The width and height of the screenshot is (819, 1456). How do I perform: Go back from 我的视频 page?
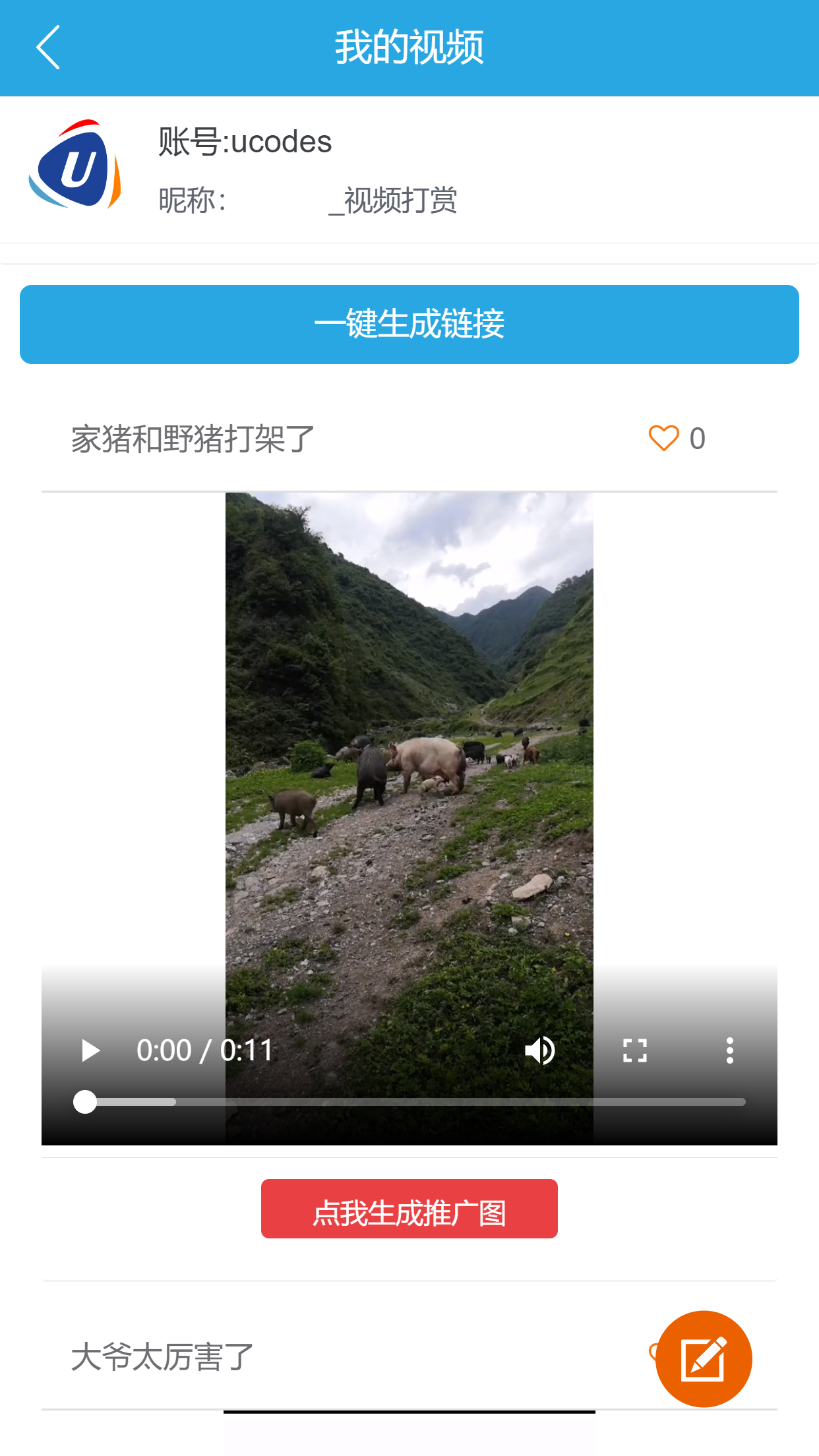click(48, 47)
